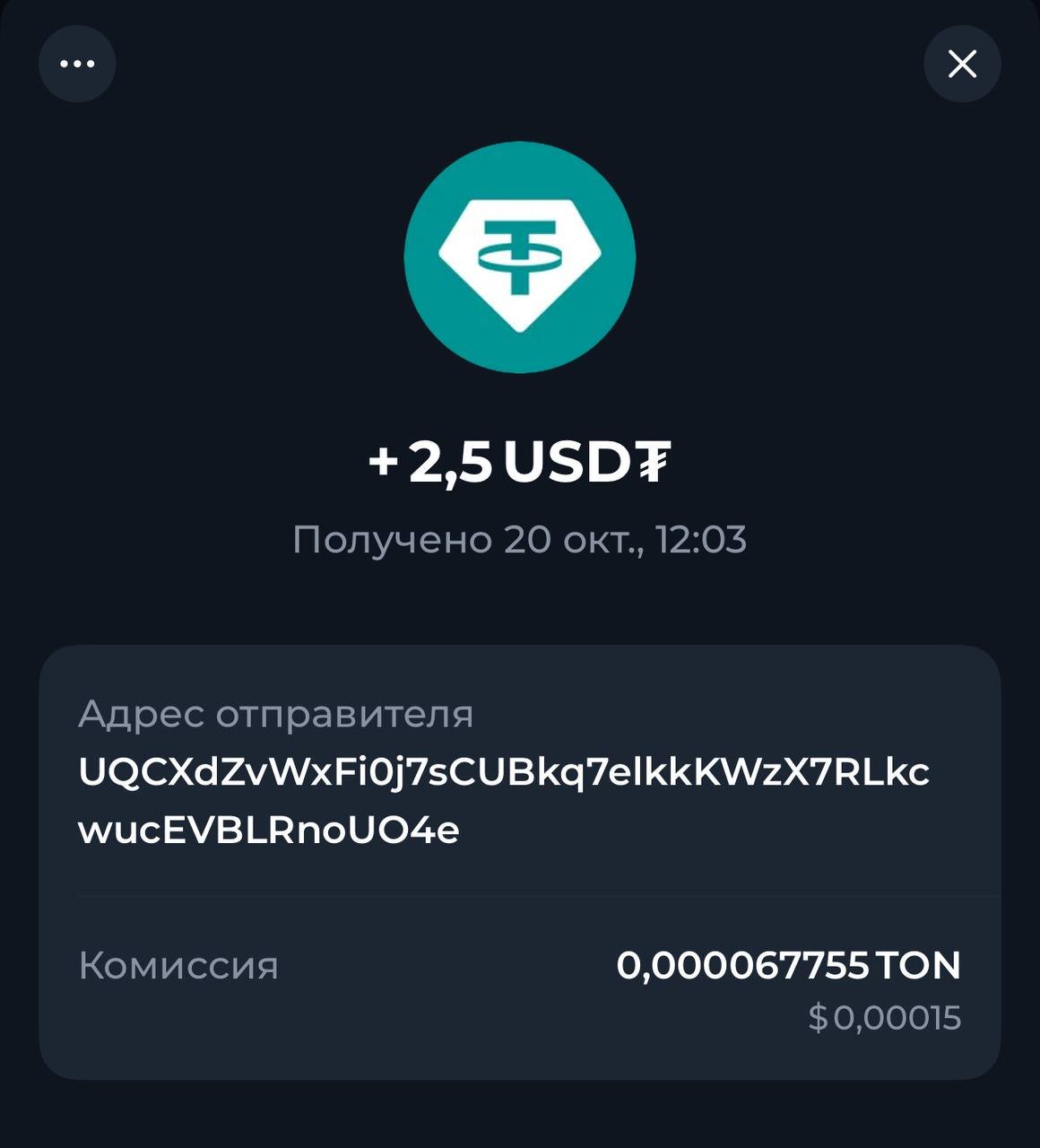1040x1148 pixels.
Task: Copy the sender address UQCXdZv…UO4e
Action: click(504, 800)
